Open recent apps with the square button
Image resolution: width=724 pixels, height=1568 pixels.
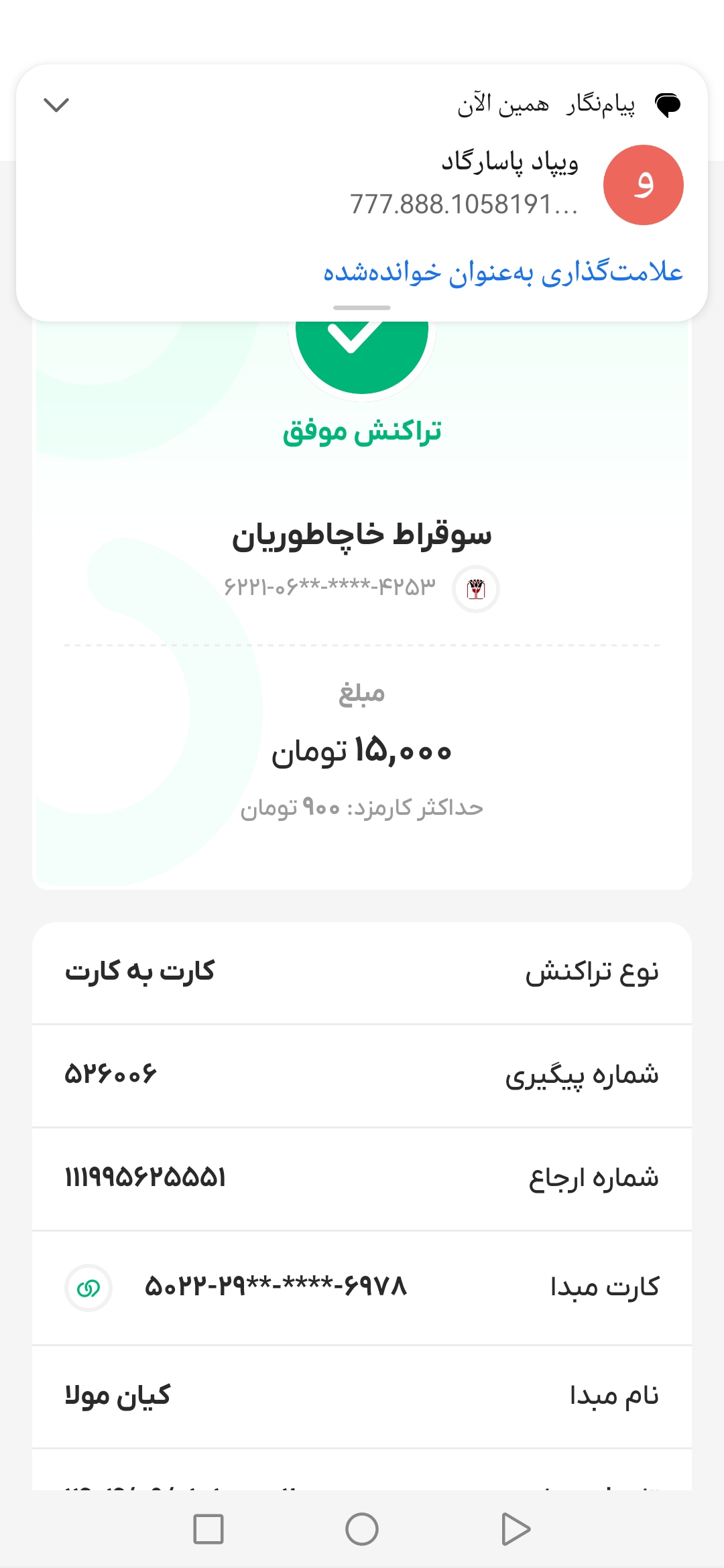(208, 1529)
